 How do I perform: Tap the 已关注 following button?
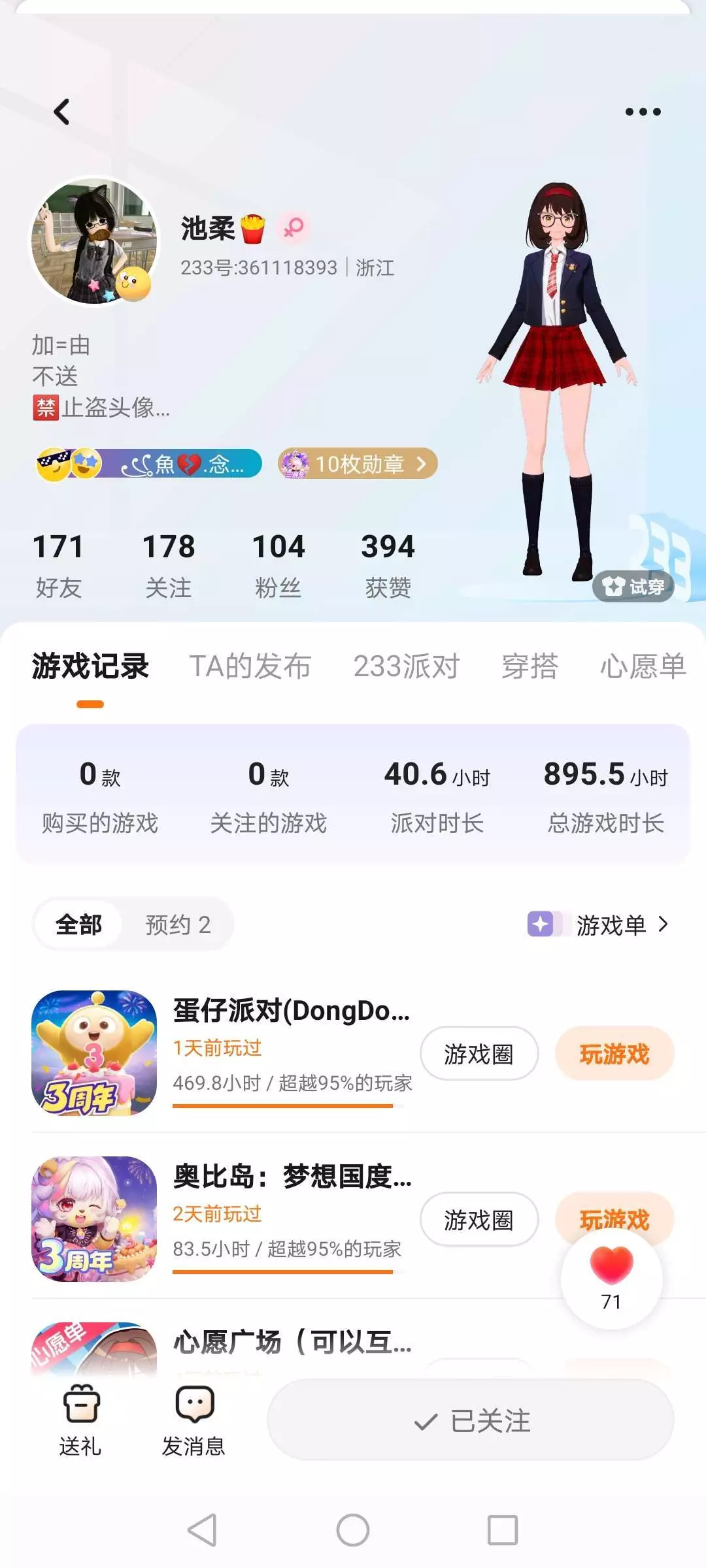tap(471, 1421)
